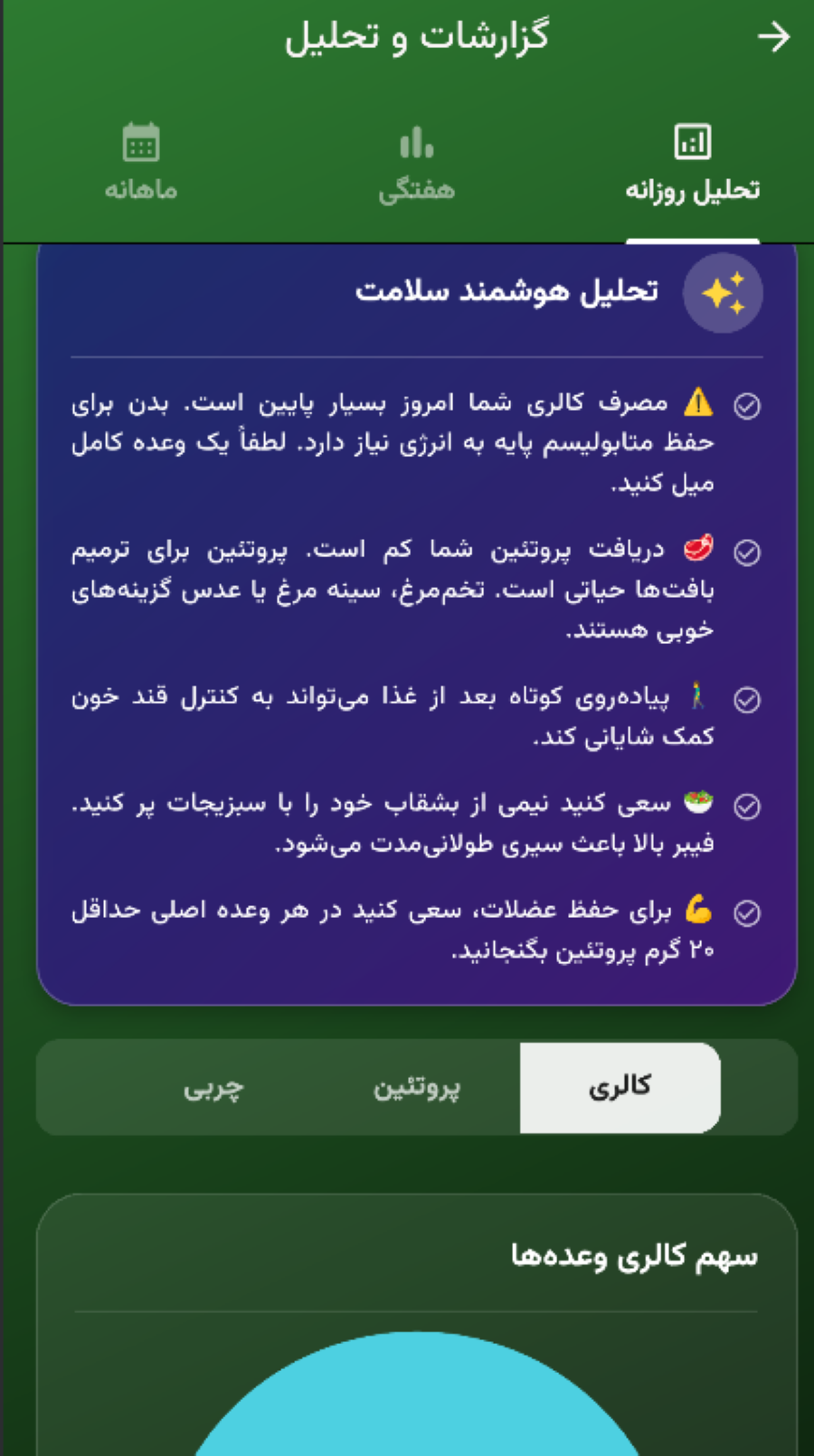Tick the walking after meals suggestion
The width and height of the screenshot is (814, 1456).
click(x=749, y=697)
